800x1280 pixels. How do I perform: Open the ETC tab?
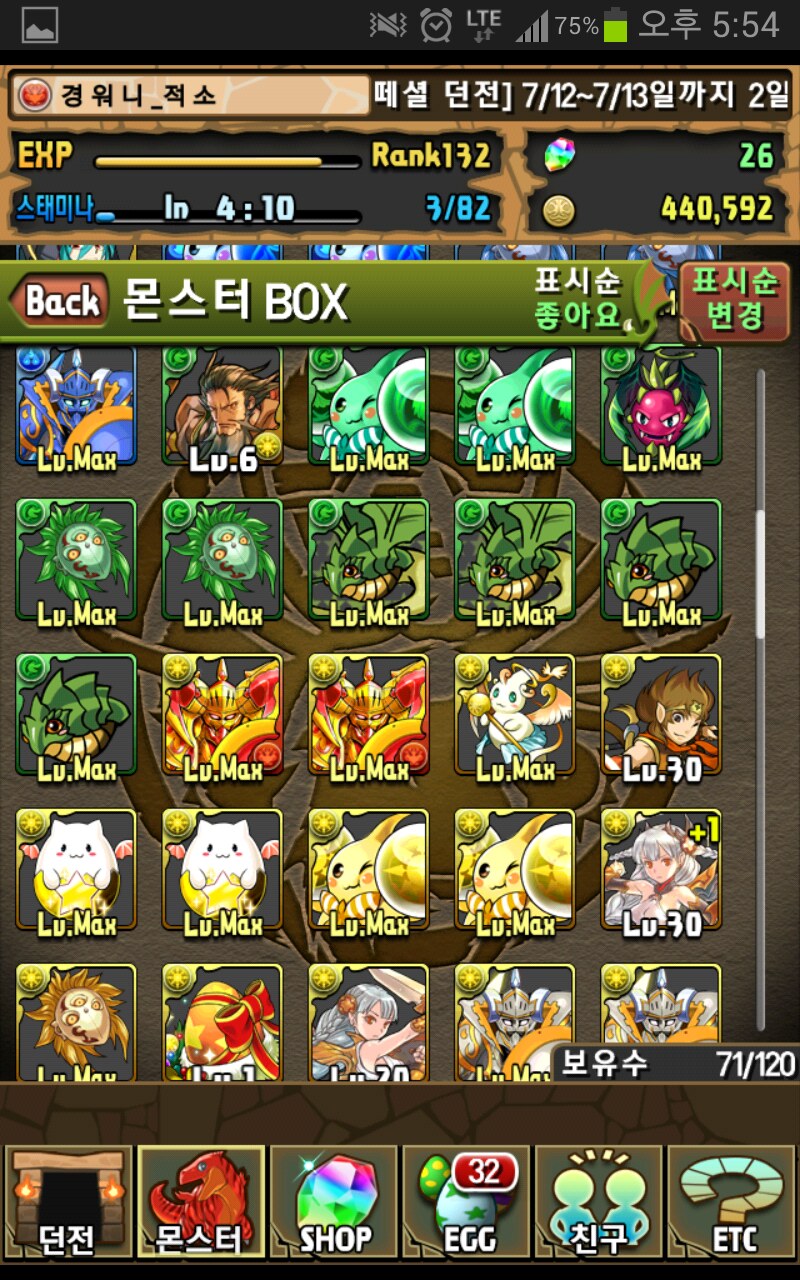733,1202
